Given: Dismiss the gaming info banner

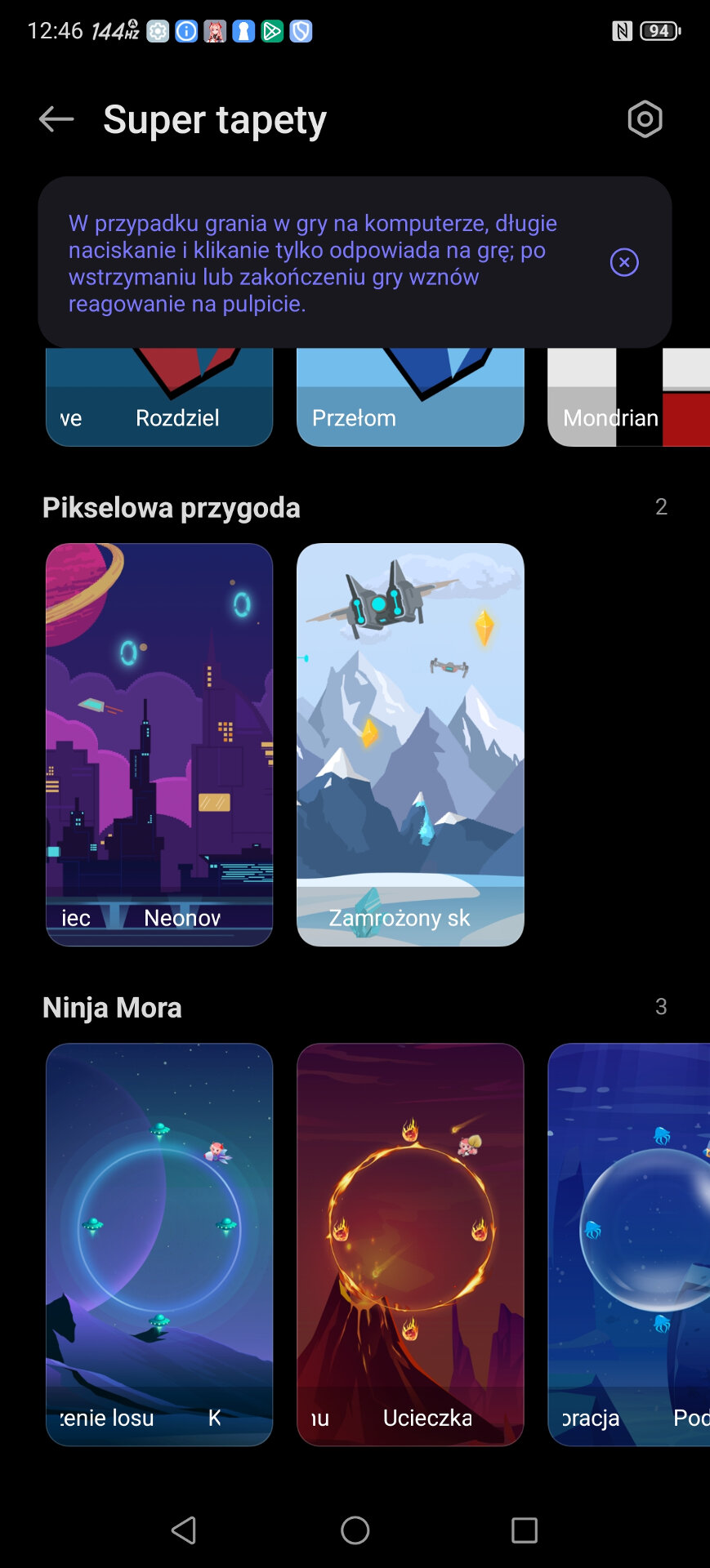Looking at the screenshot, I should [x=624, y=262].
